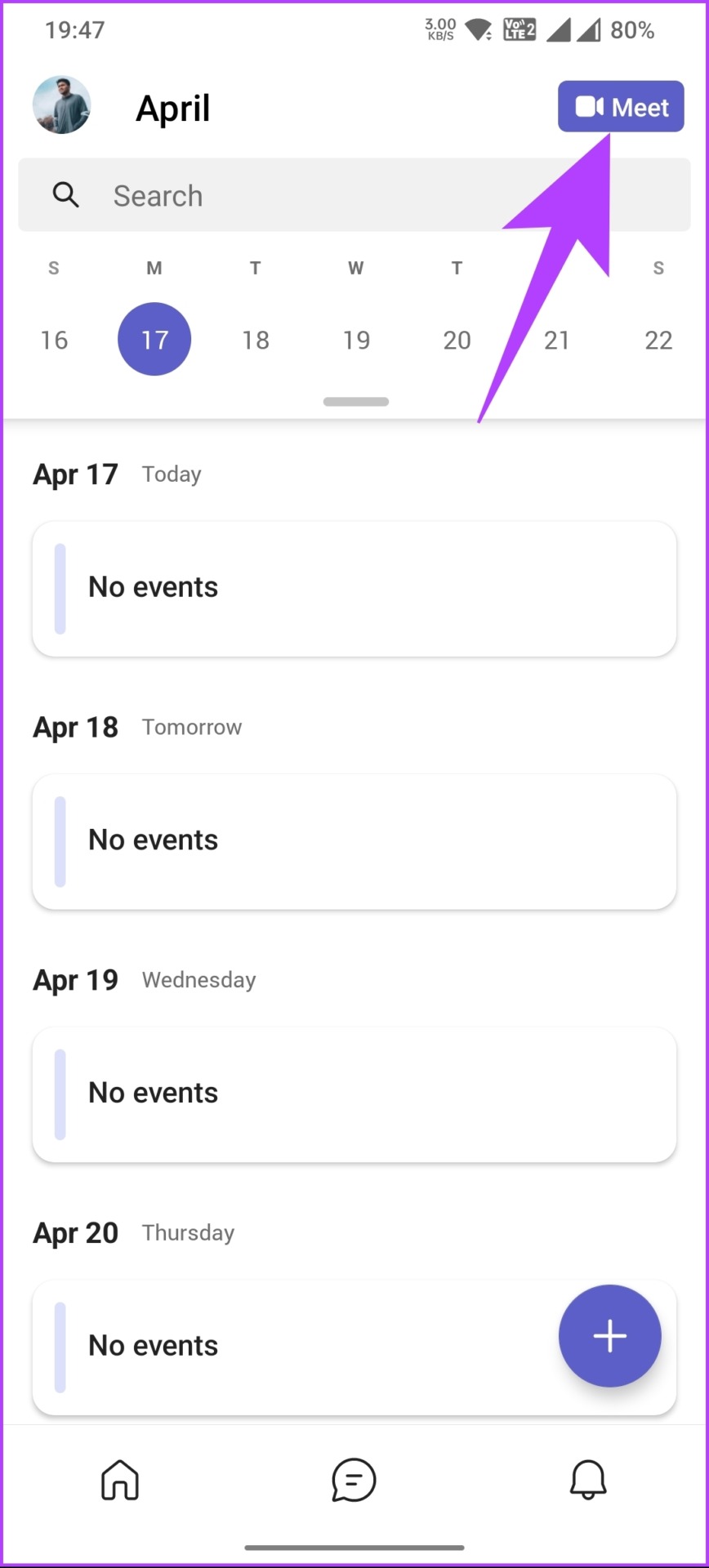Expand the calendar with the drag handle
This screenshot has width=709, height=1568.
pos(356,402)
